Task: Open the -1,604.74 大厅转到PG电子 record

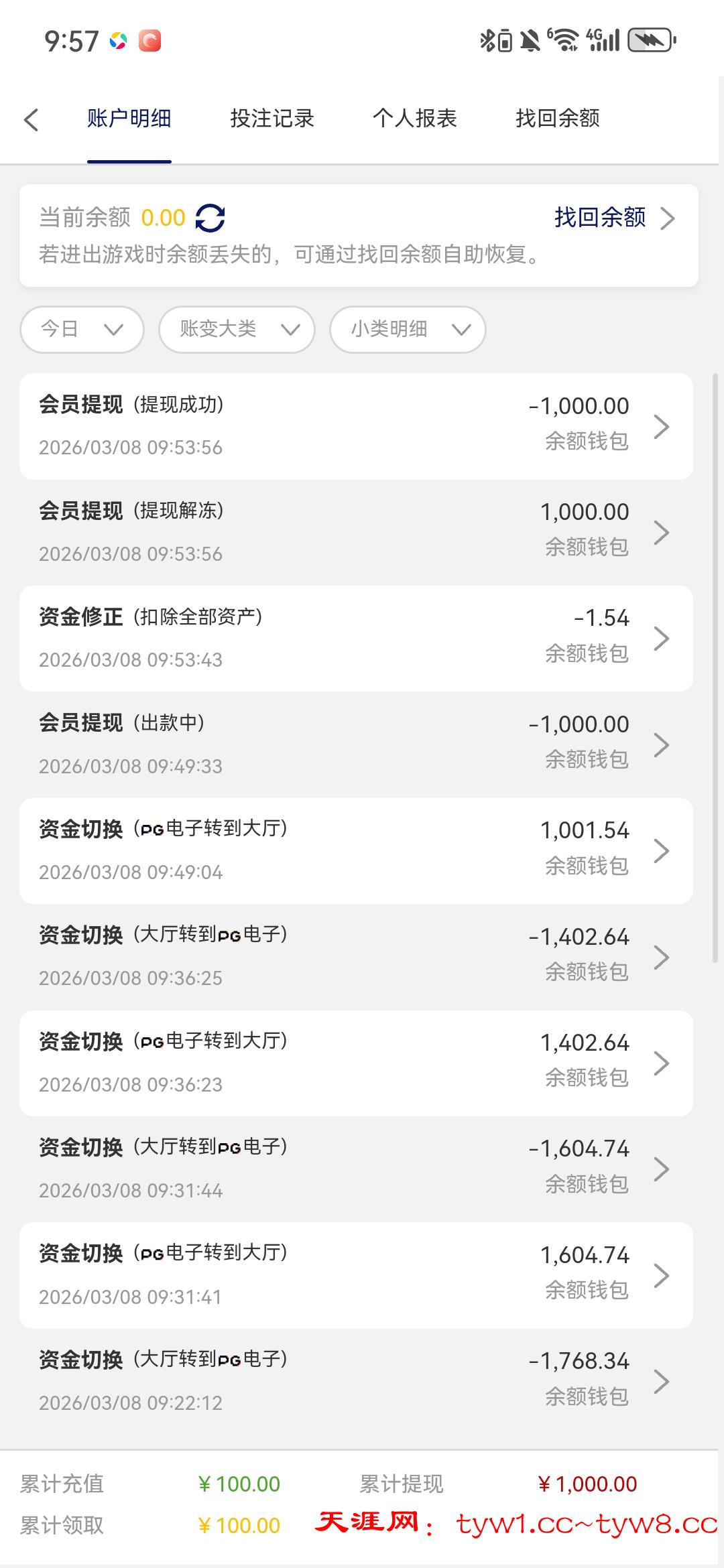Action: (356, 1169)
